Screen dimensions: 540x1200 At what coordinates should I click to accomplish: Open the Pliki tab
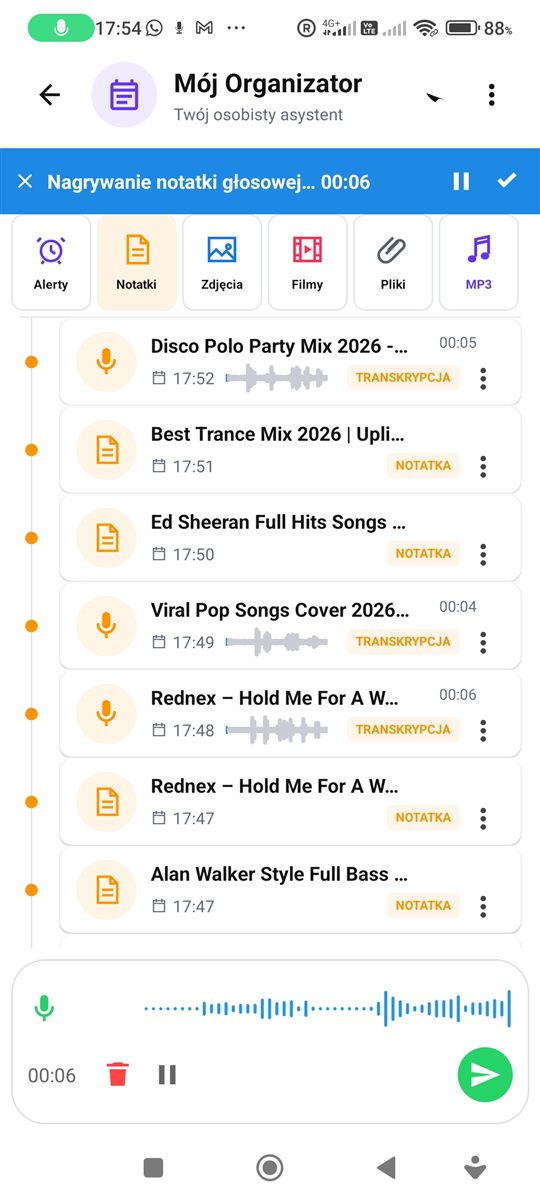pos(393,263)
